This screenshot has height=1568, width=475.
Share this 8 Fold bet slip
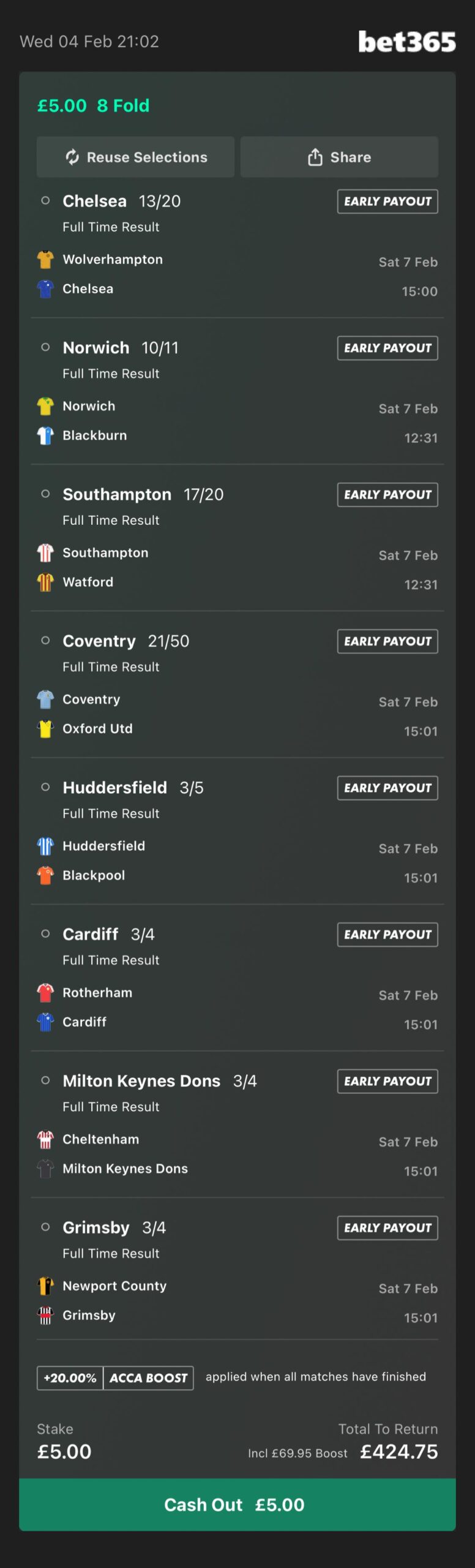click(x=339, y=157)
